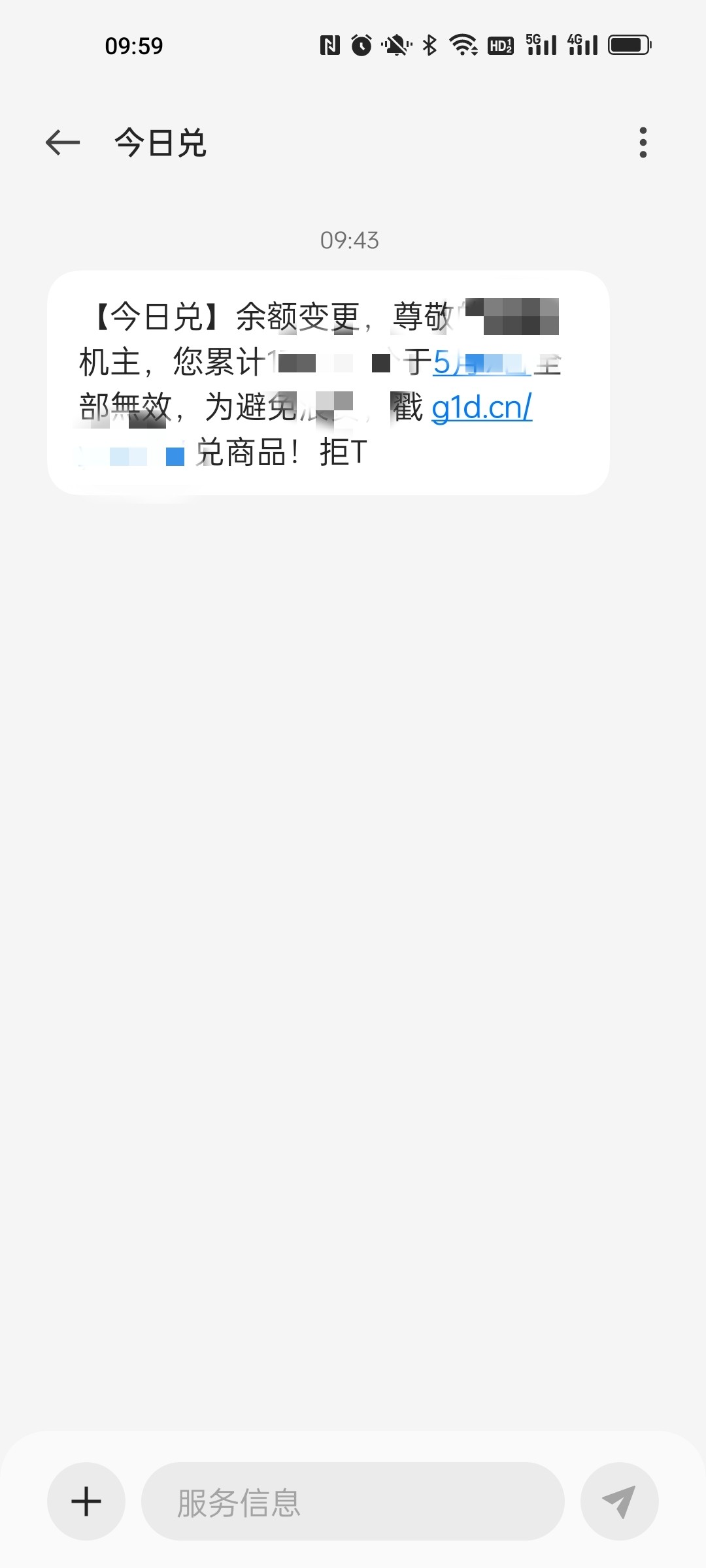Tap the 09:59 clock in status bar

[134, 44]
